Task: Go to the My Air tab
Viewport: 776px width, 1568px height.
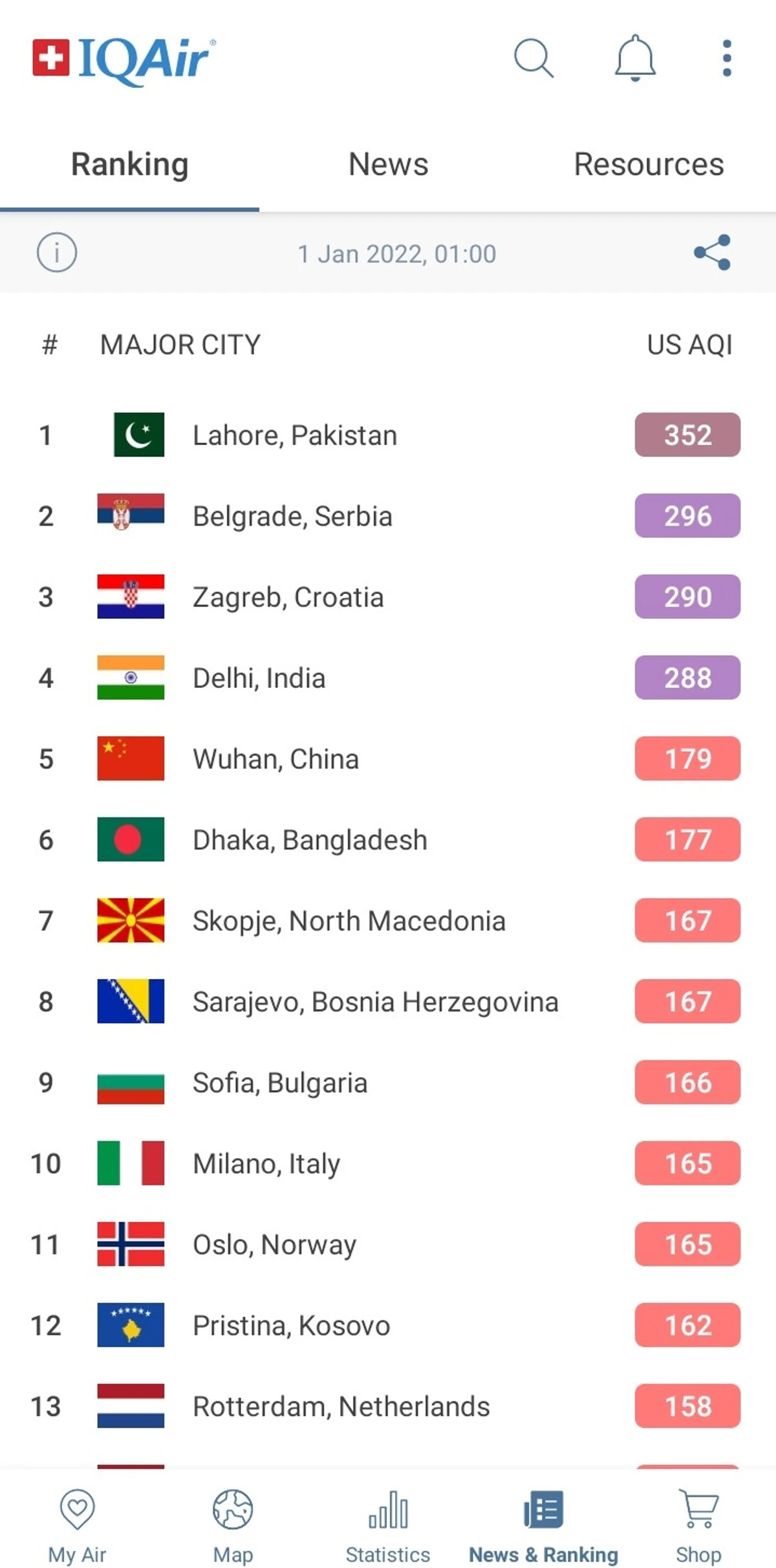Action: (77, 1526)
